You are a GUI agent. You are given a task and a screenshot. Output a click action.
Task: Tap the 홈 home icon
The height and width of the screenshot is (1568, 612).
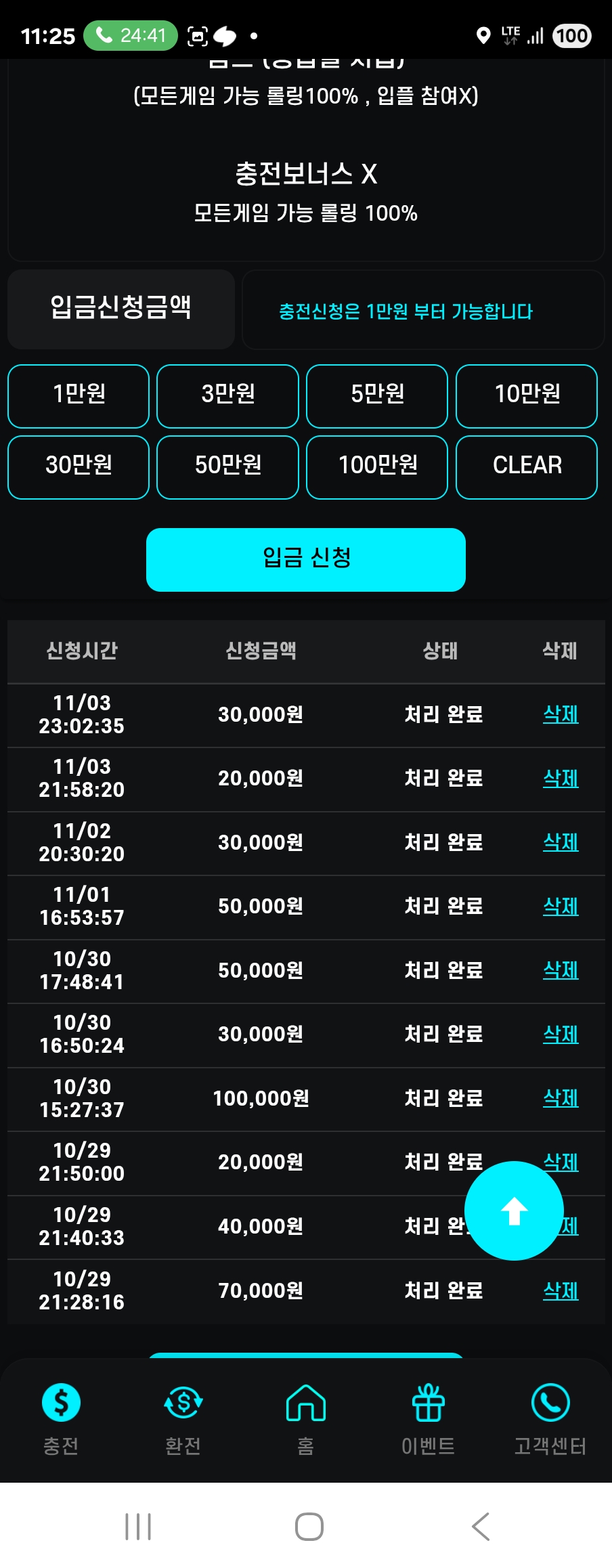coord(305,1415)
